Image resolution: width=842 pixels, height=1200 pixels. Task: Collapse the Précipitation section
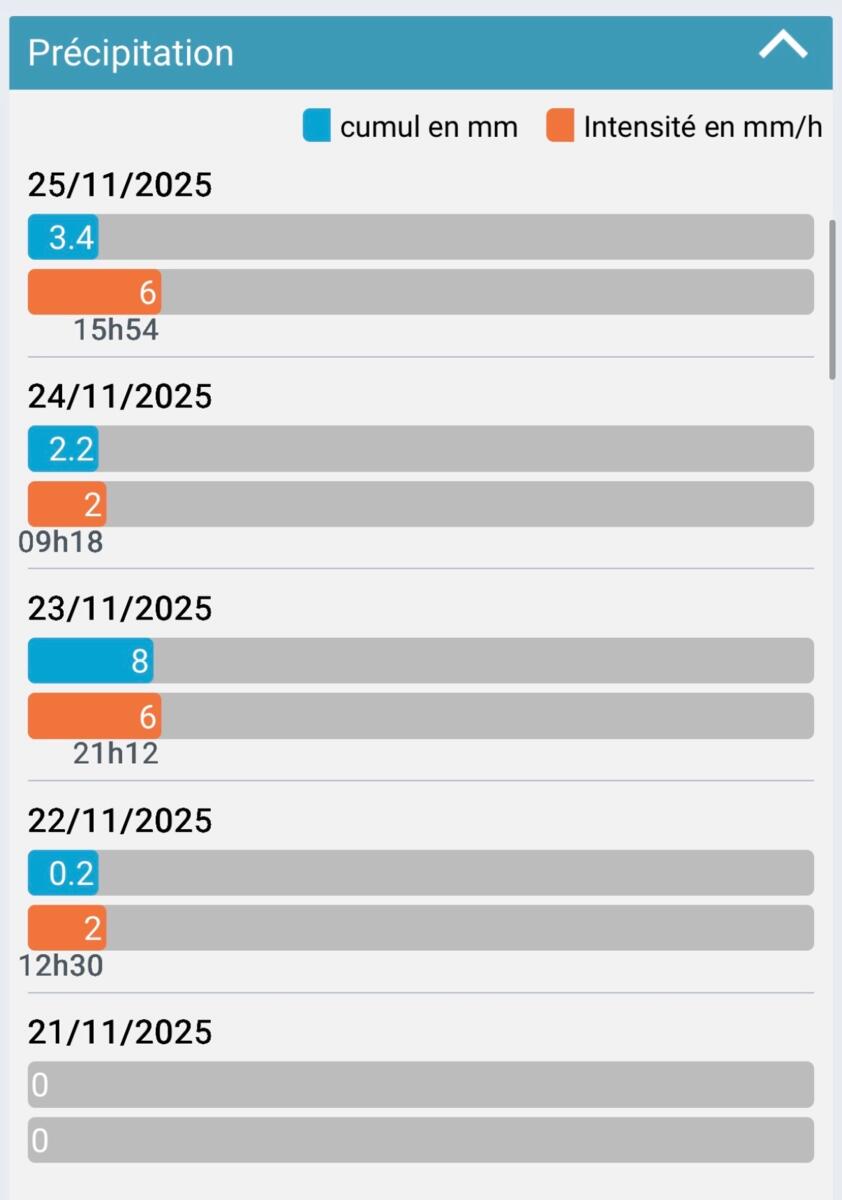[x=782, y=47]
